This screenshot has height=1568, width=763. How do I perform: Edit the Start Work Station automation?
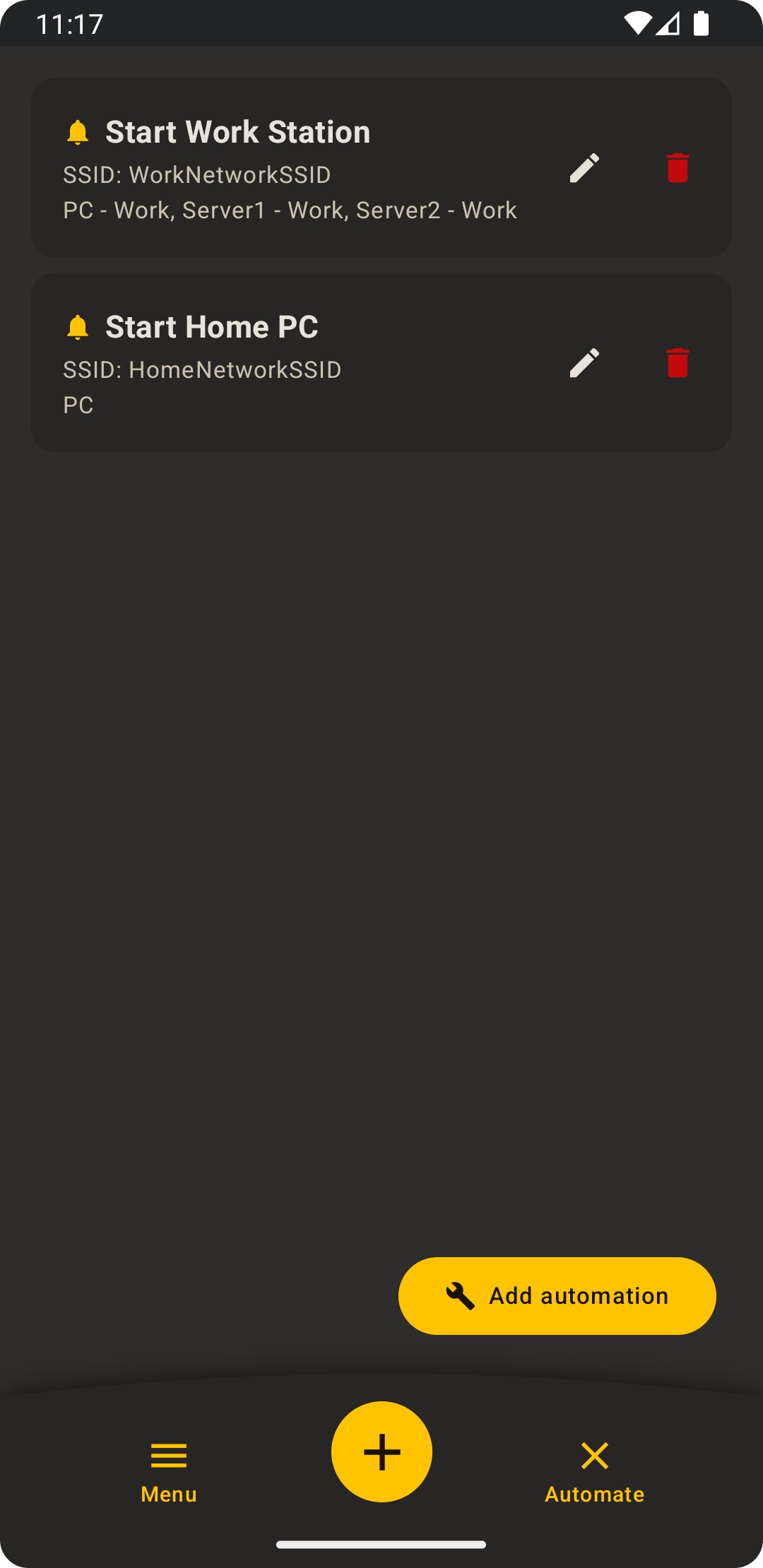[584, 168]
